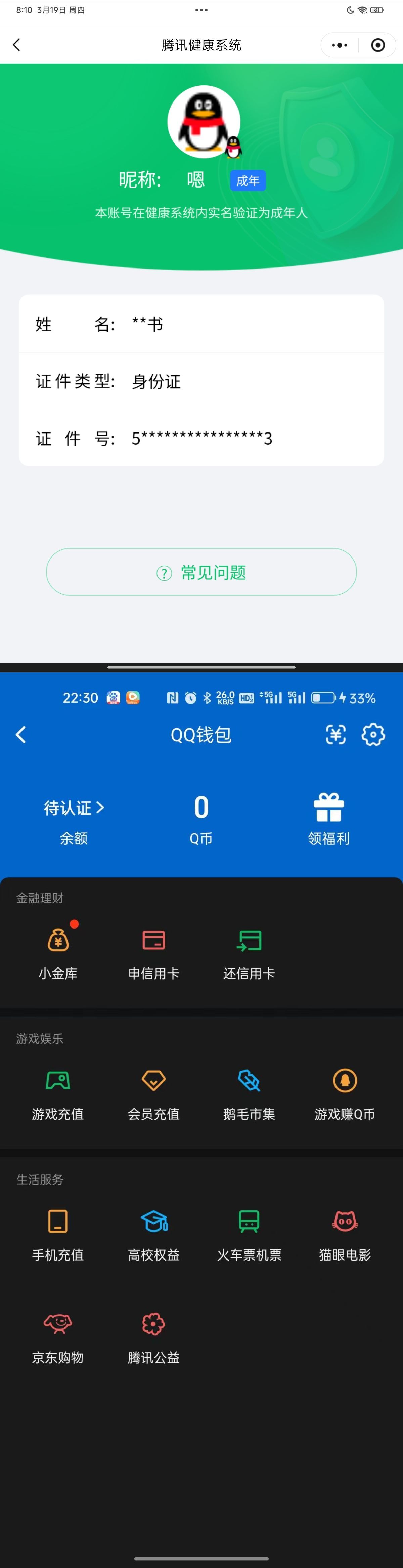Go back from the 腾讯健康系统 page

[16, 45]
